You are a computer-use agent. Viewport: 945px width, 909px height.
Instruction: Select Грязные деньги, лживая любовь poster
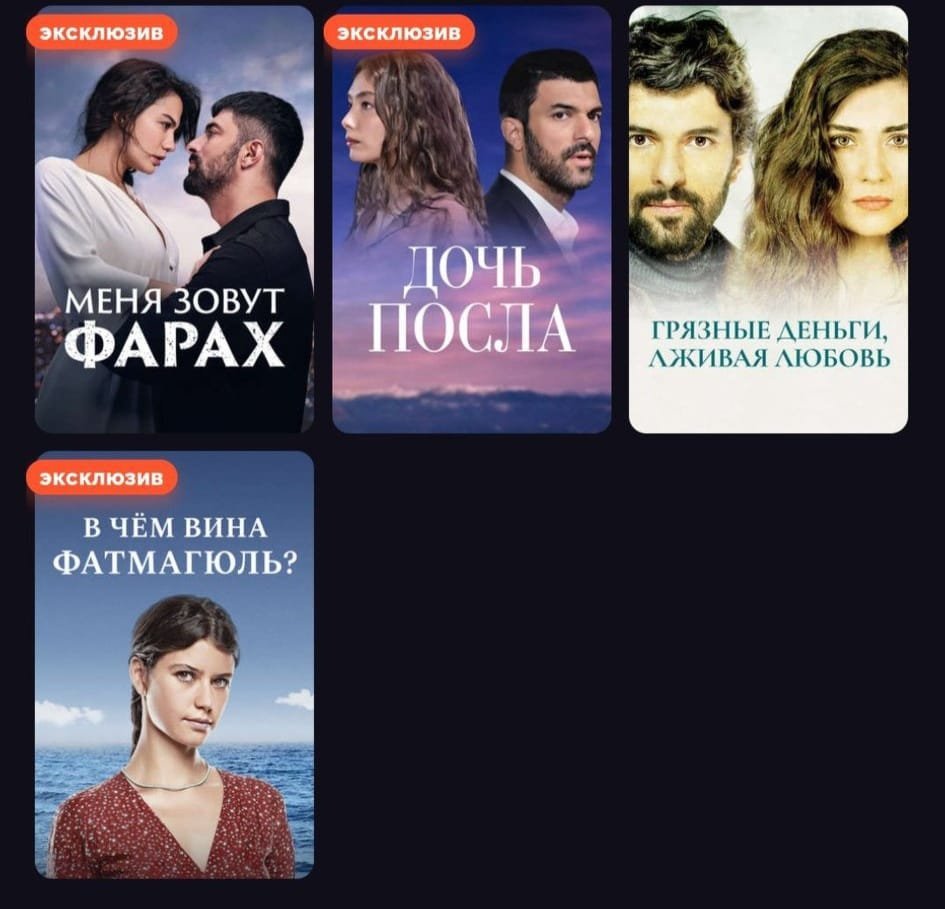(768, 220)
